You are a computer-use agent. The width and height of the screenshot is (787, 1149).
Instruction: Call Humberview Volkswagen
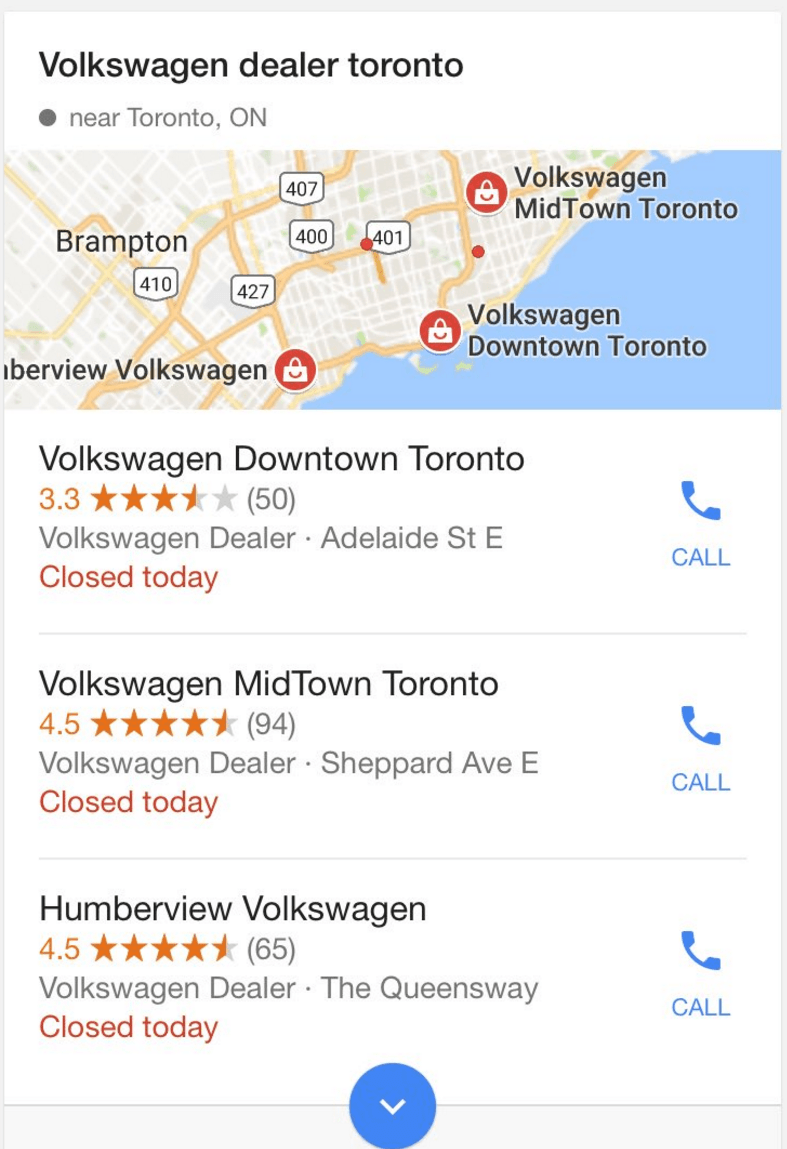coord(700,972)
